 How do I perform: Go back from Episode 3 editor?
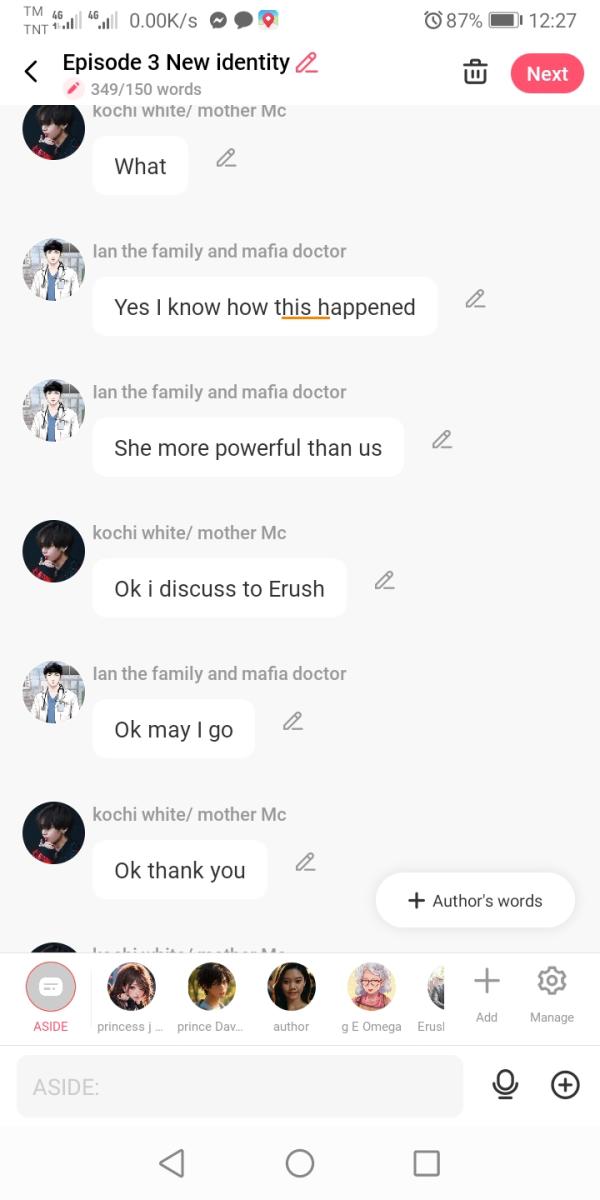click(31, 72)
